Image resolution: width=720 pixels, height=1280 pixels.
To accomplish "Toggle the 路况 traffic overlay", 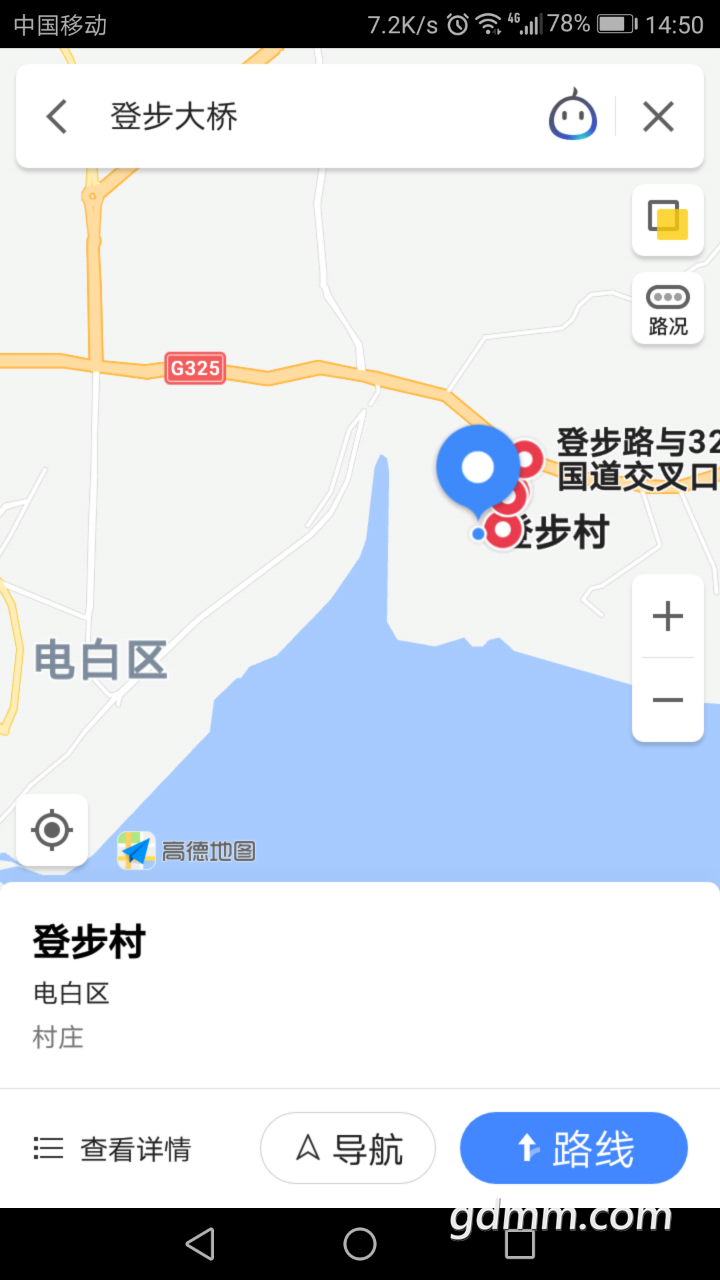I will (x=668, y=308).
